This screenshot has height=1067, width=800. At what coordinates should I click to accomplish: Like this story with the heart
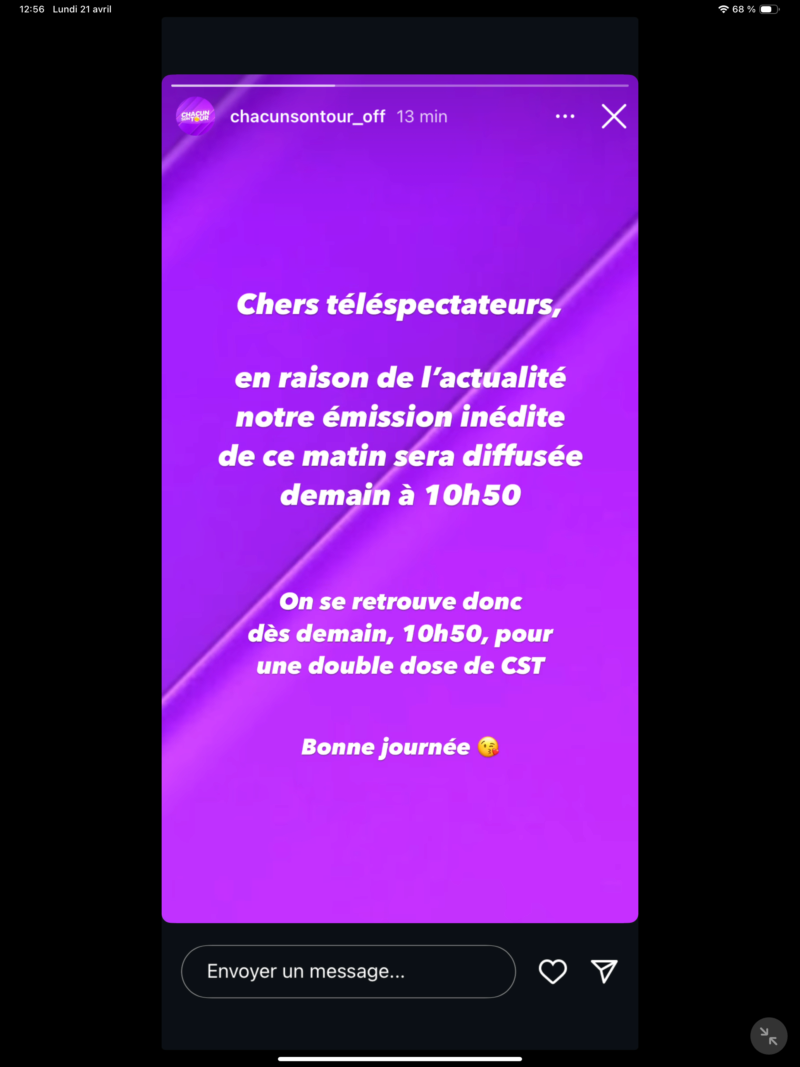pyautogui.click(x=552, y=971)
